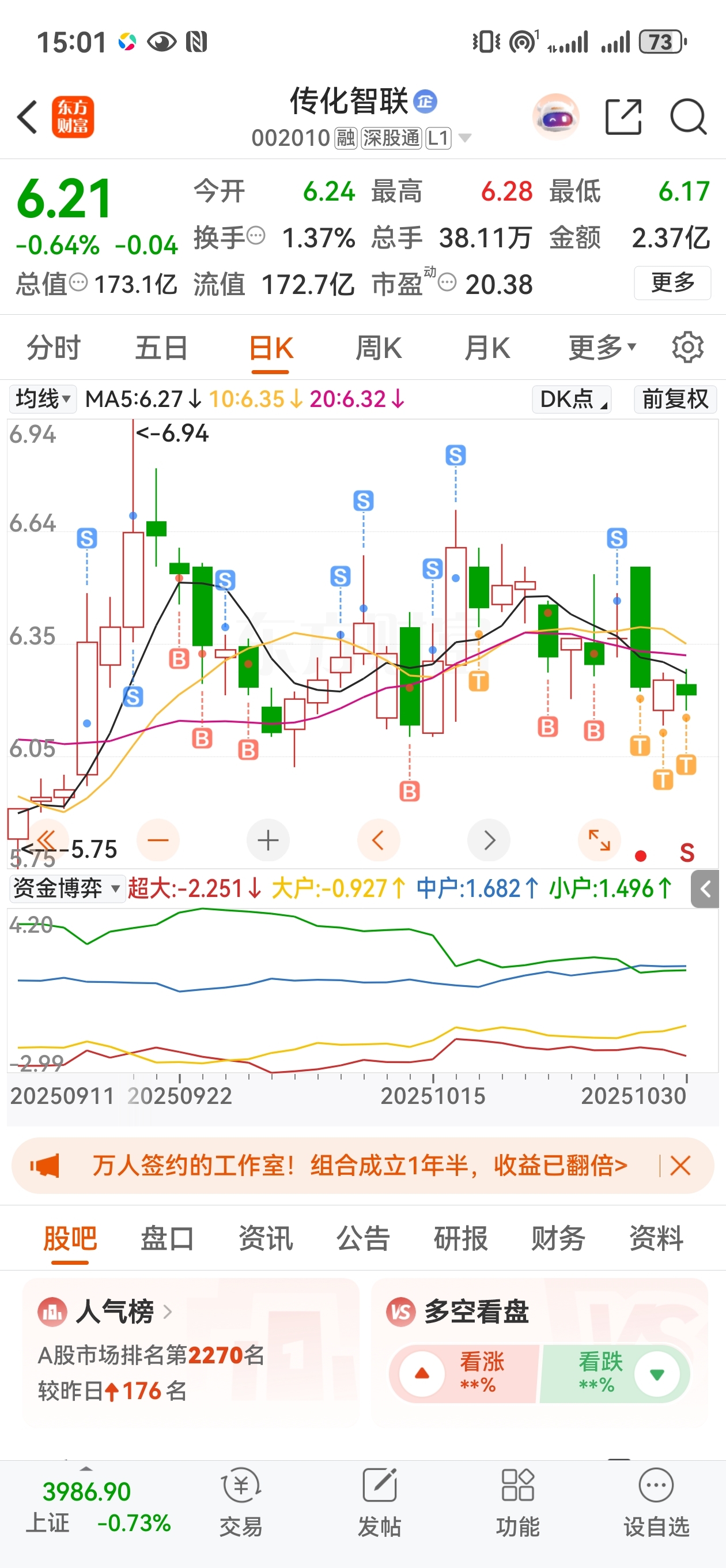
Task: Open chart settings gear
Action: pyautogui.click(x=687, y=348)
